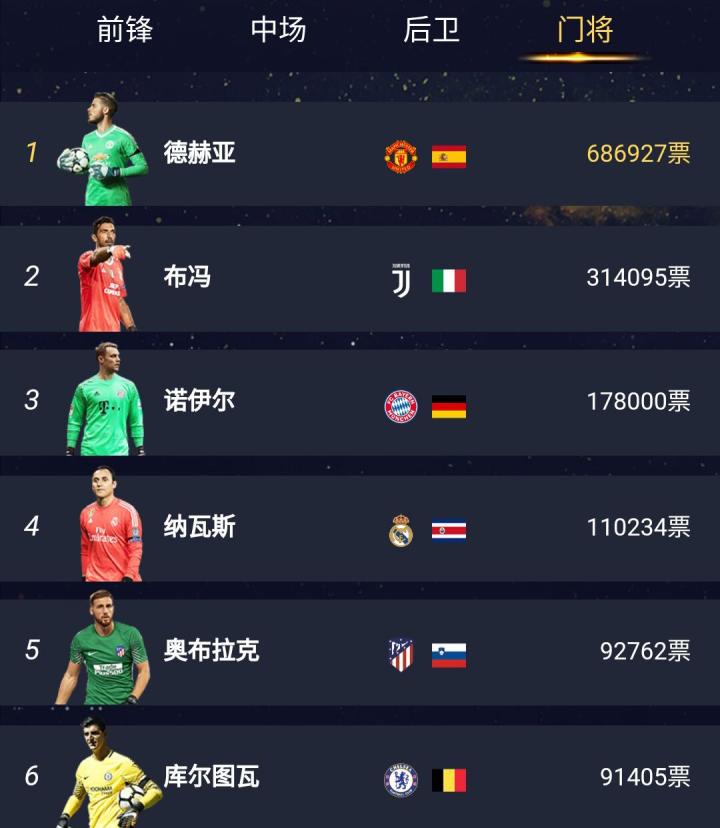Screen dimensions: 720x828
Task: Select the 门将 tab
Action: (585, 30)
